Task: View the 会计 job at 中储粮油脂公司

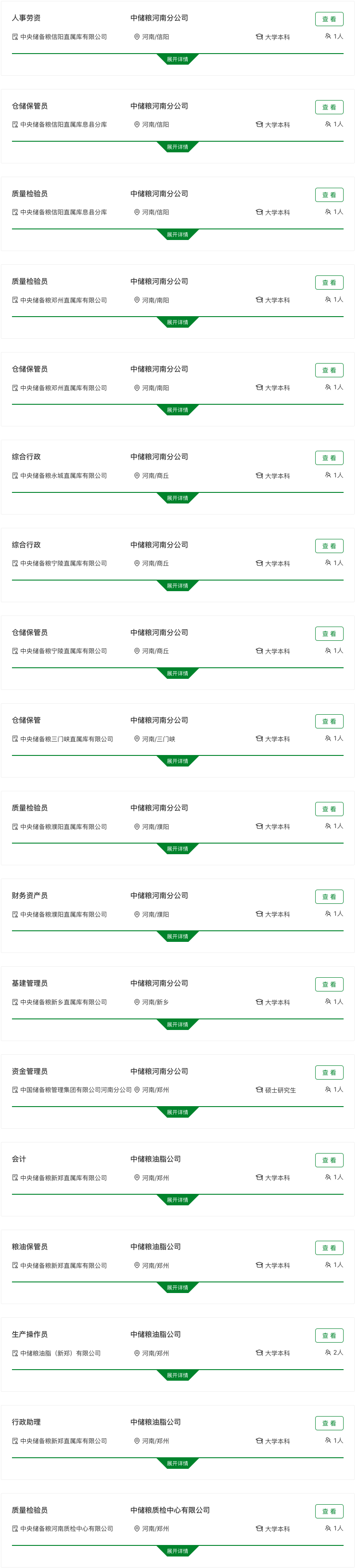Action: click(x=329, y=1160)
